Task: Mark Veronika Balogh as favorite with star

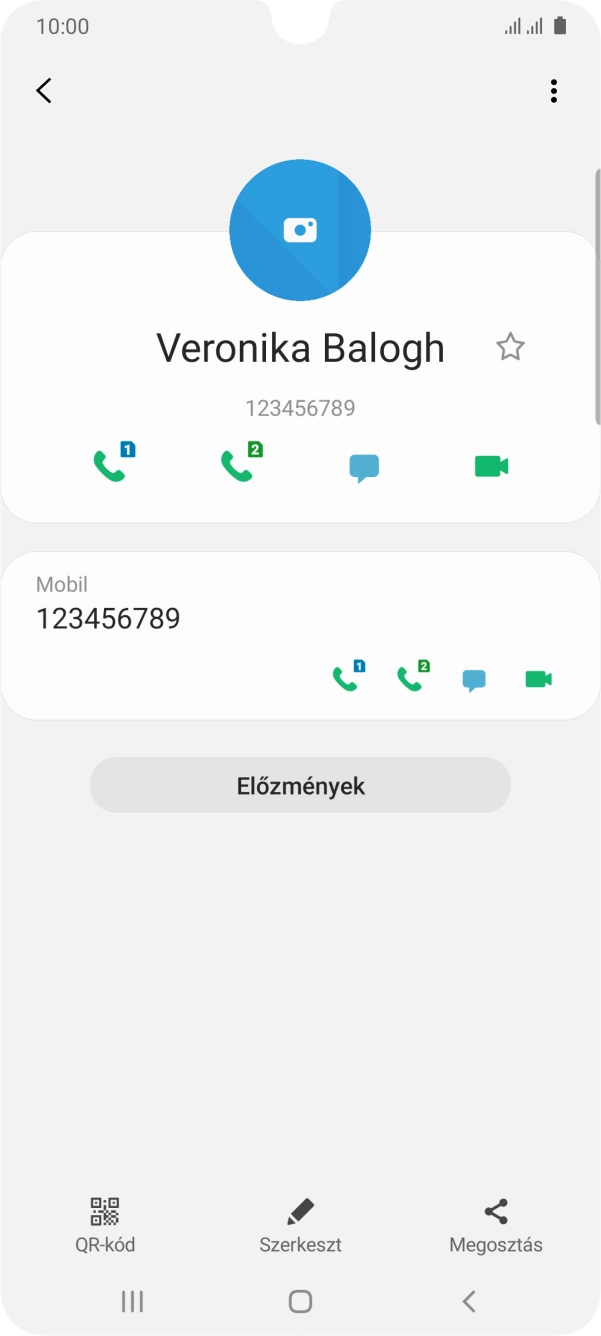Action: point(510,347)
